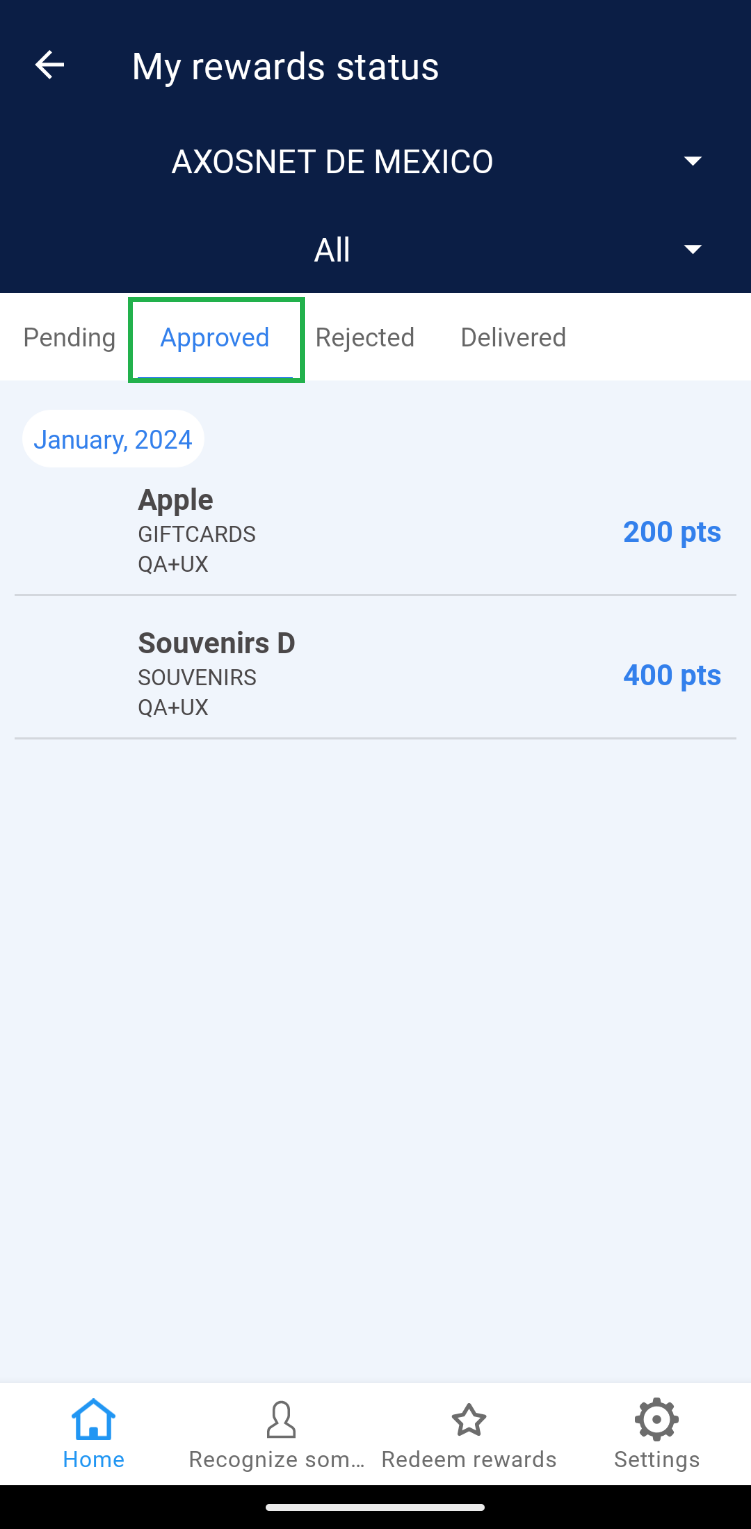Viewport: 751px width, 1529px height.
Task: Open the Apple gift card reward
Action: pyautogui.click(x=375, y=531)
